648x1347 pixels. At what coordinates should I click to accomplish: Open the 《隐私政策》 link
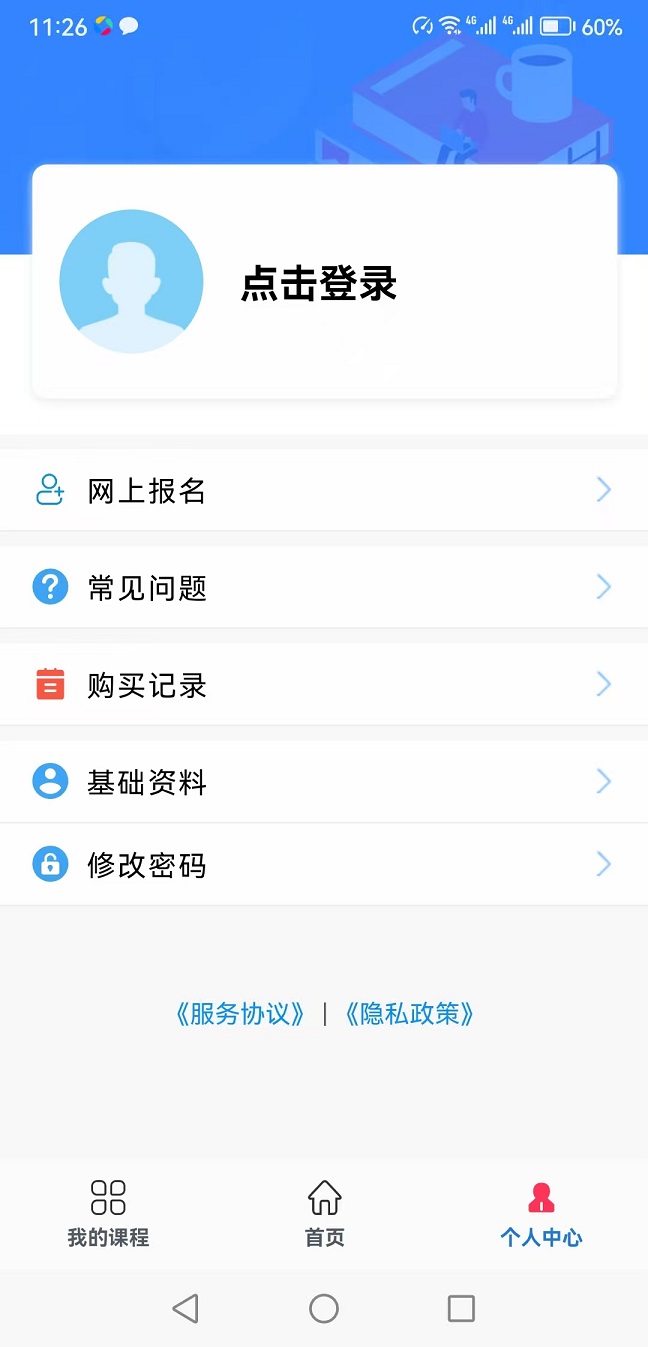pyautogui.click(x=409, y=1014)
